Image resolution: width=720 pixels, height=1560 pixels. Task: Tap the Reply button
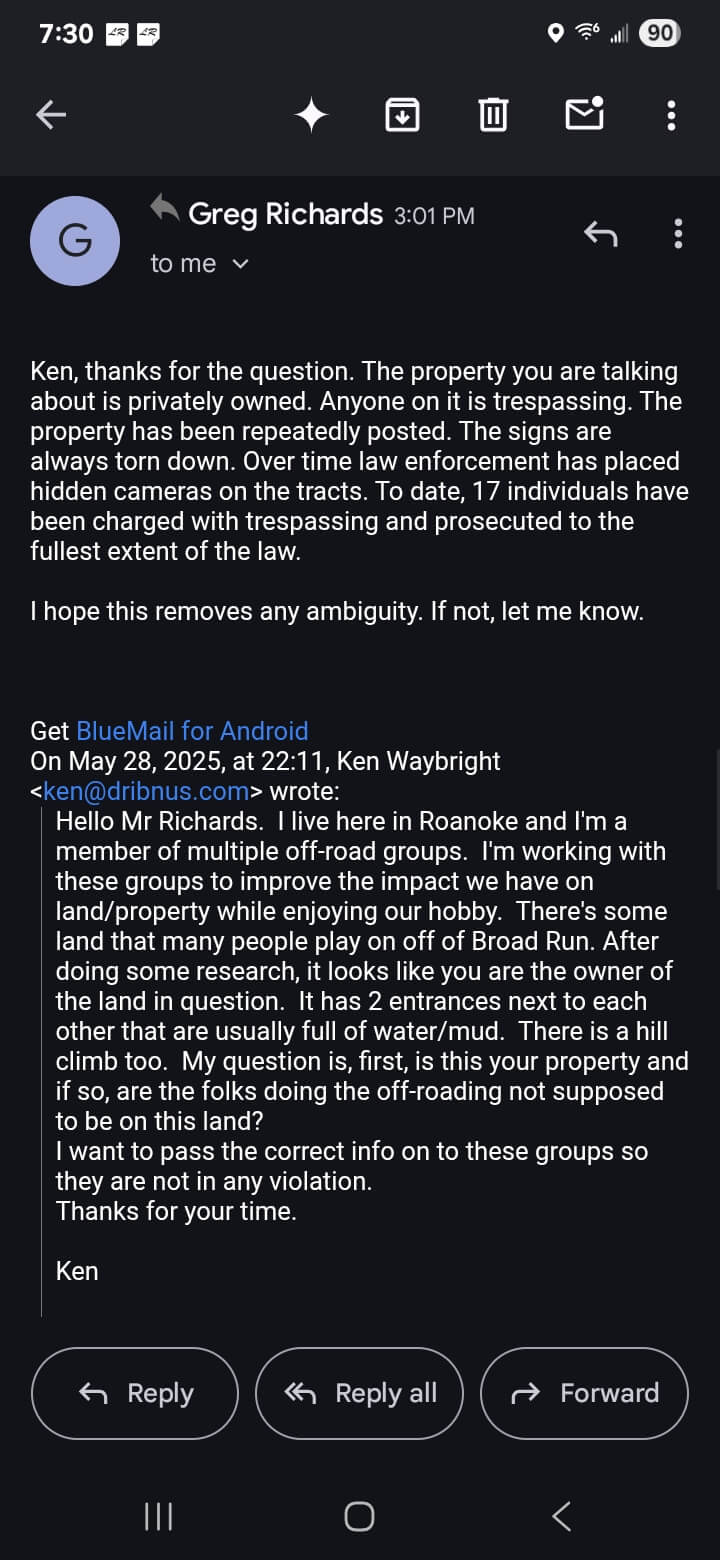click(135, 1393)
